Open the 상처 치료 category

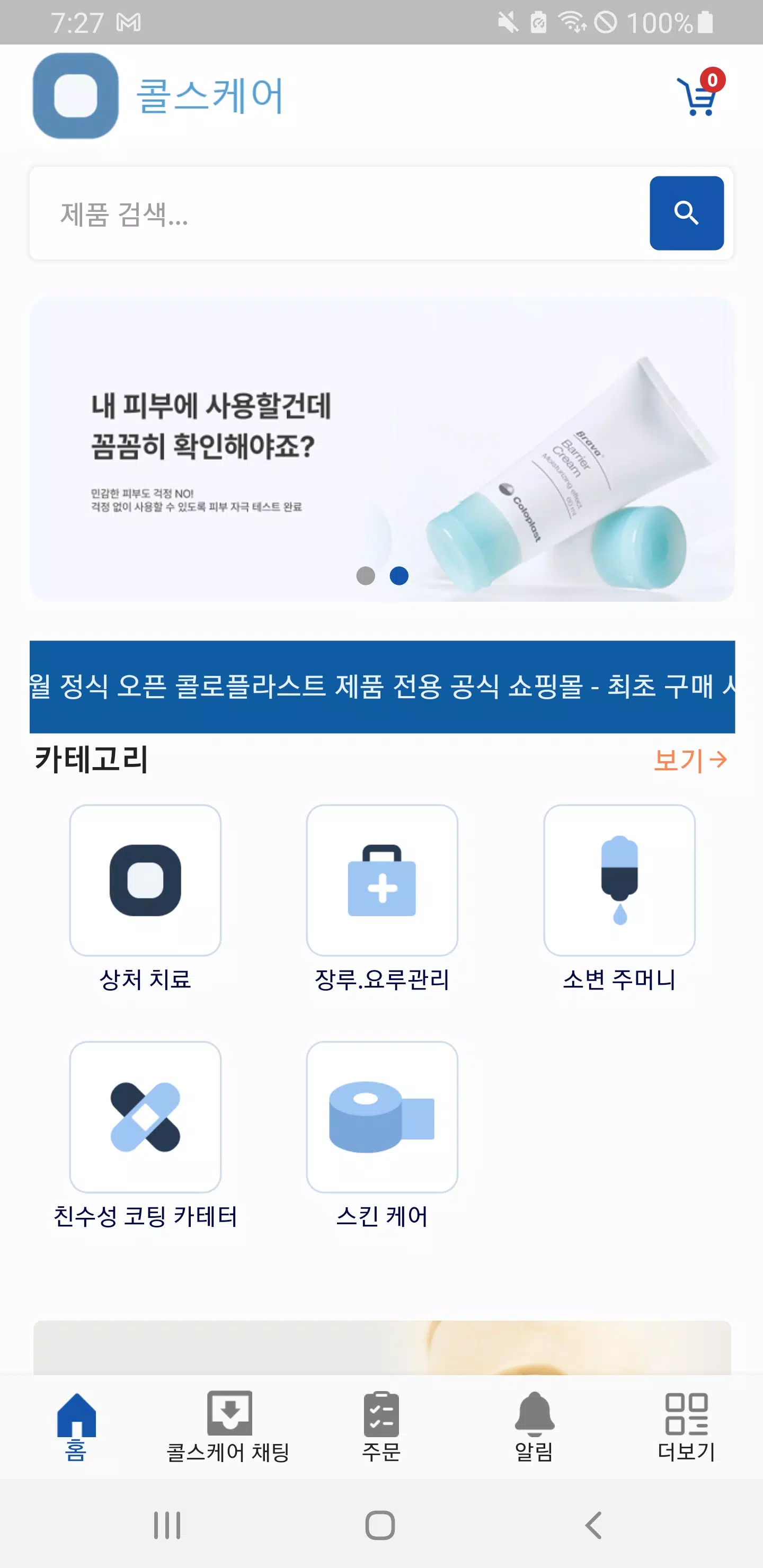coord(145,880)
